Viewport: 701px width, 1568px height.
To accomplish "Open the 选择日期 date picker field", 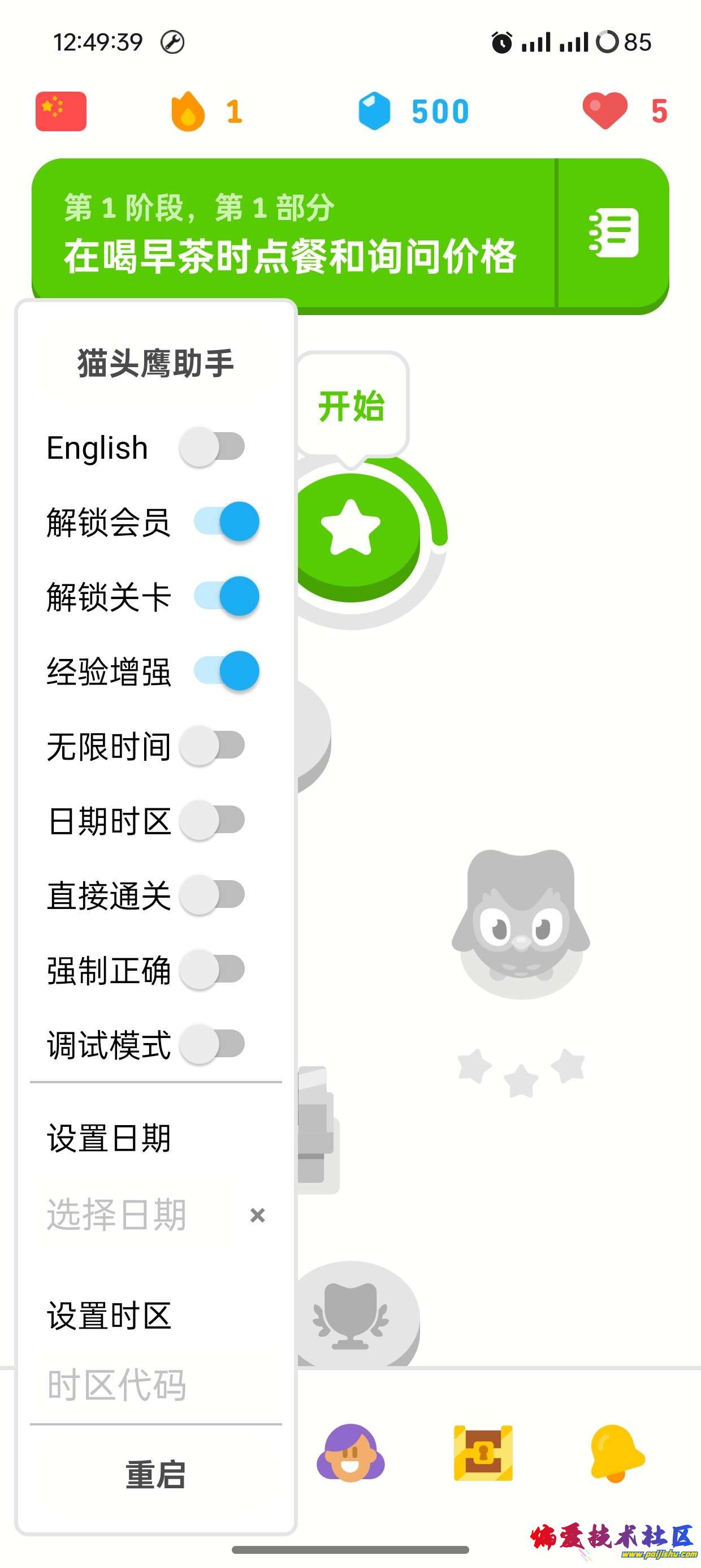I will [134, 1215].
